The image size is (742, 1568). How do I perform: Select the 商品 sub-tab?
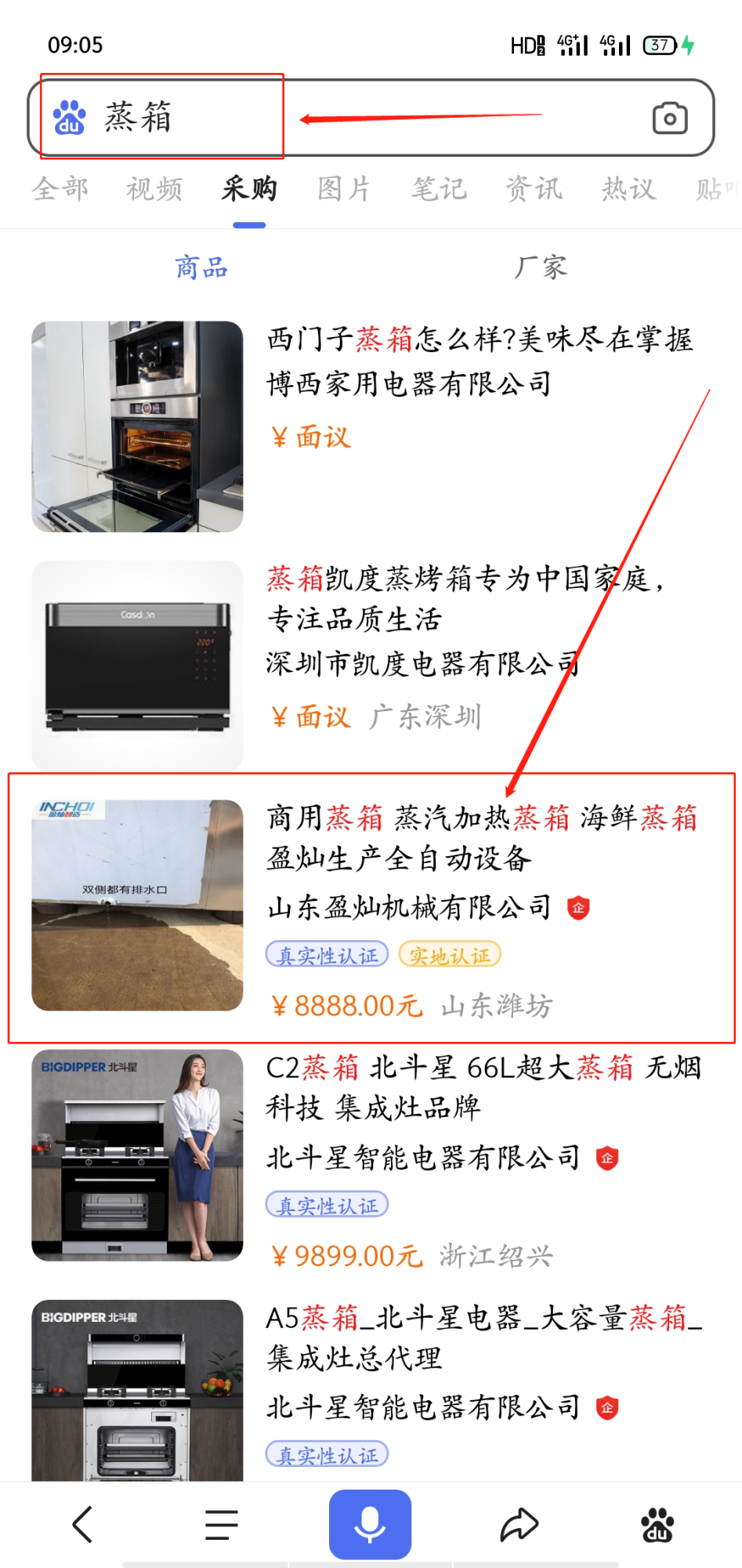pos(201,267)
